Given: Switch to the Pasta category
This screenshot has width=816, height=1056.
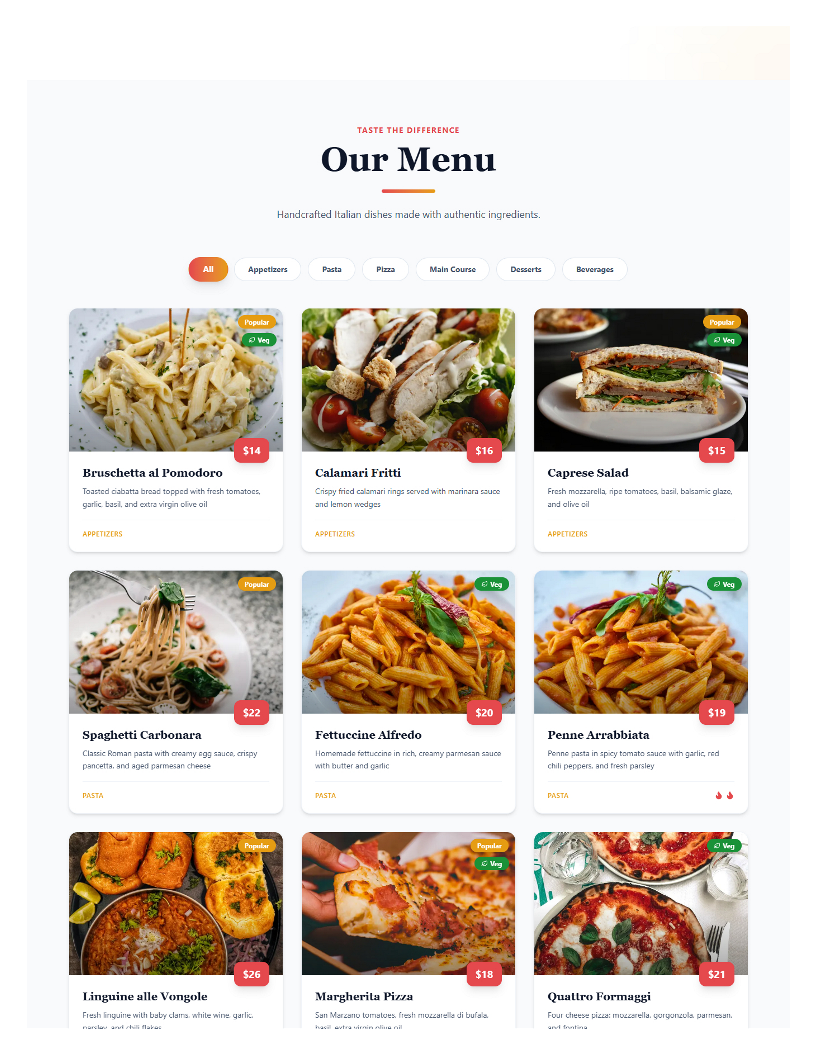Looking at the screenshot, I should point(332,269).
